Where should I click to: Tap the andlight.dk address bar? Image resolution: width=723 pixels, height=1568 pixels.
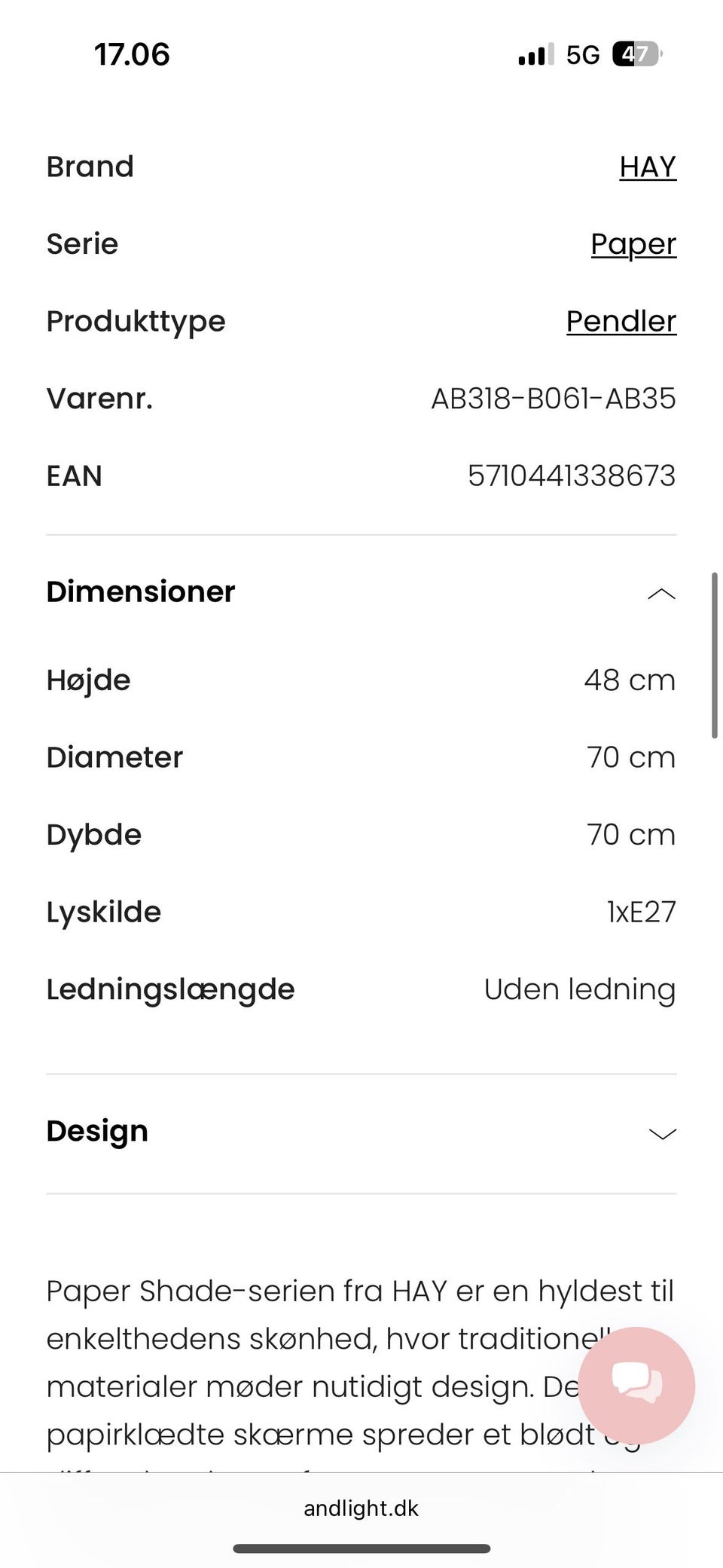click(361, 1508)
